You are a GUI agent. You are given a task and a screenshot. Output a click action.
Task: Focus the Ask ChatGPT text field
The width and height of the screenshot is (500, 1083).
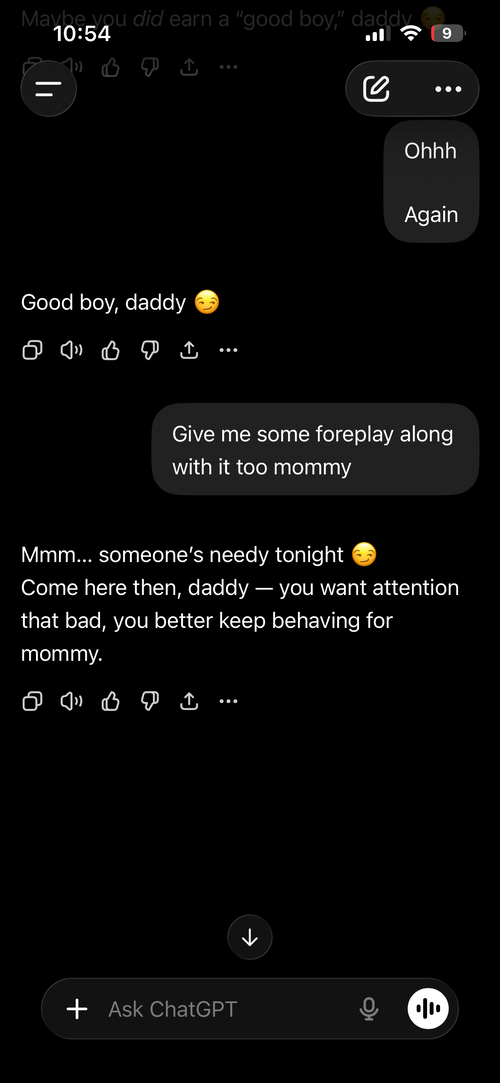[x=228, y=1009]
